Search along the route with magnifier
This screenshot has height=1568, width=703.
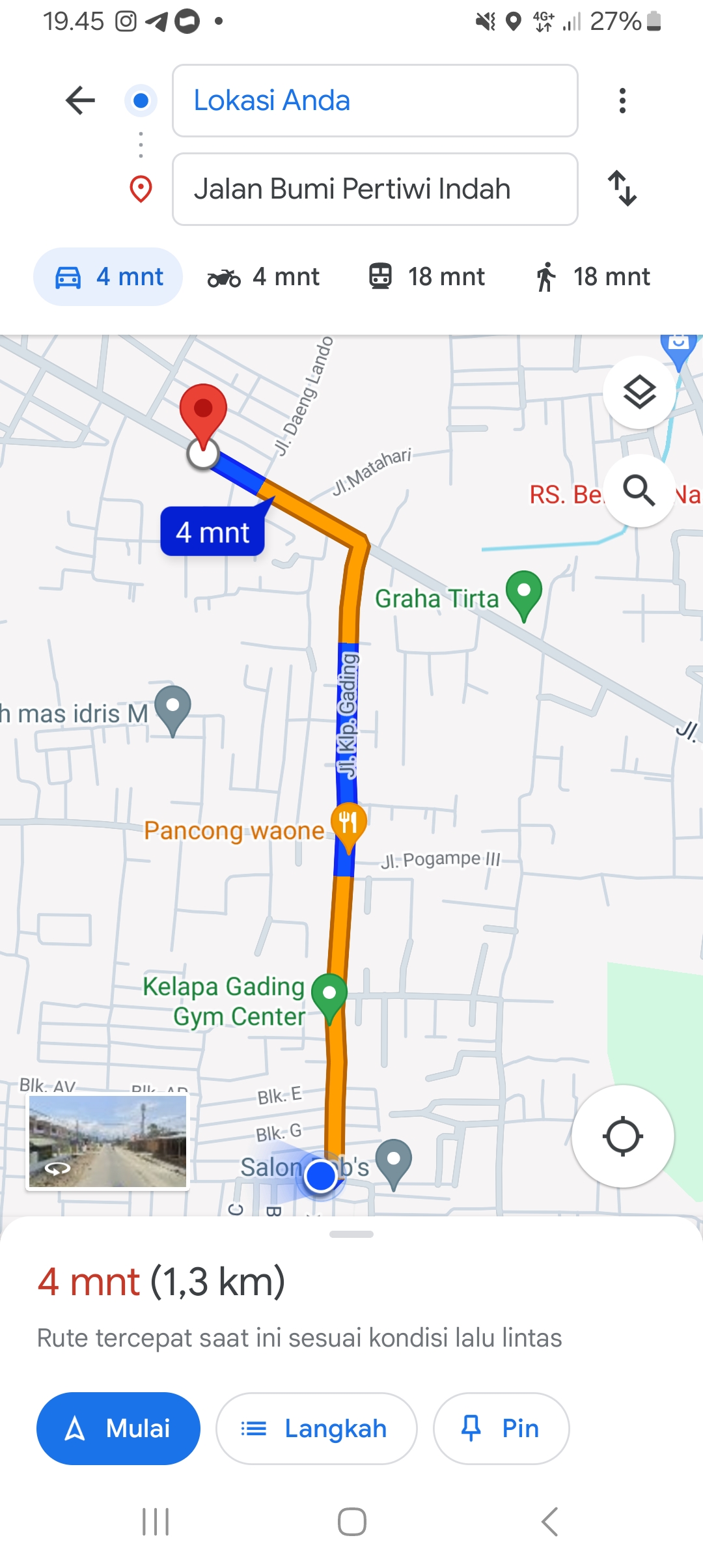click(639, 490)
